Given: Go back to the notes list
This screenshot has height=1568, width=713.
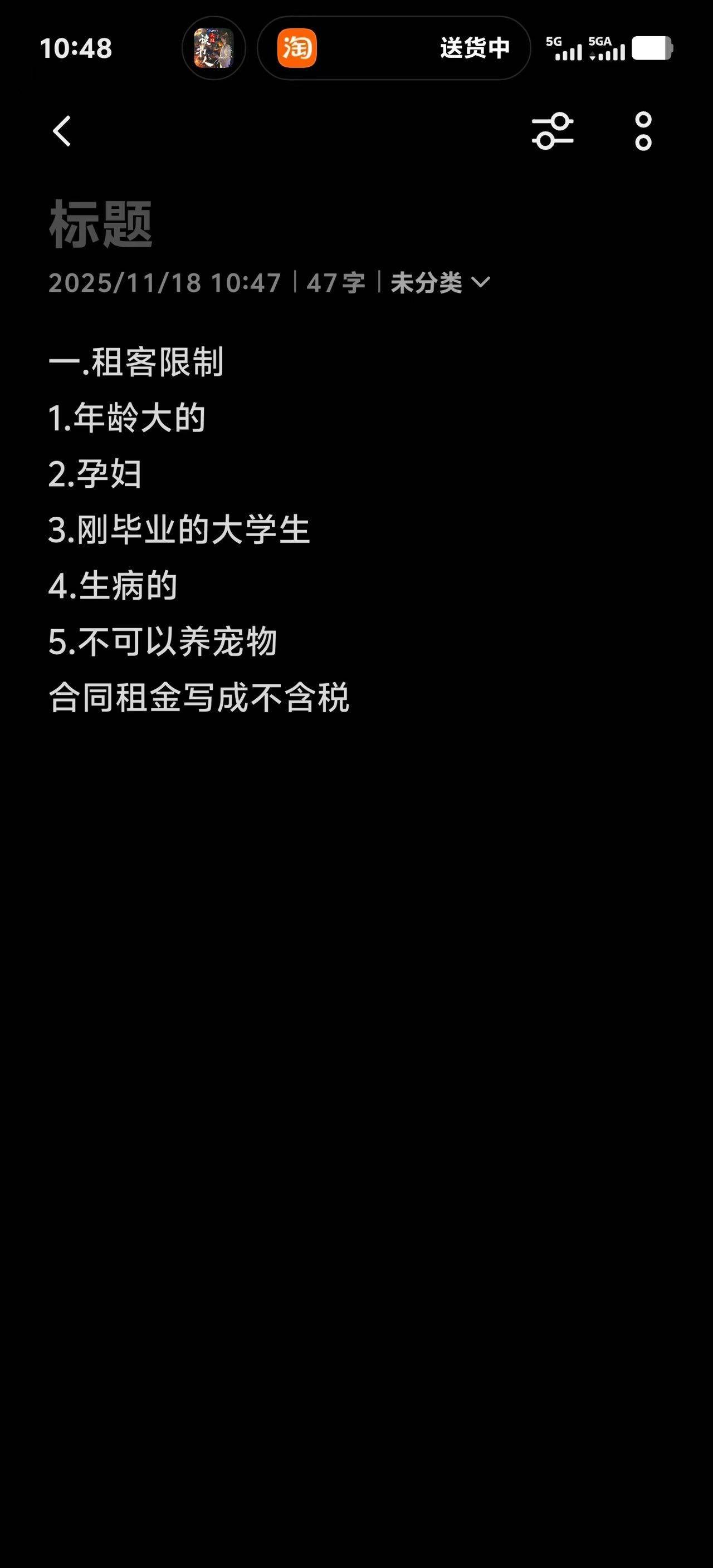Looking at the screenshot, I should (x=62, y=131).
